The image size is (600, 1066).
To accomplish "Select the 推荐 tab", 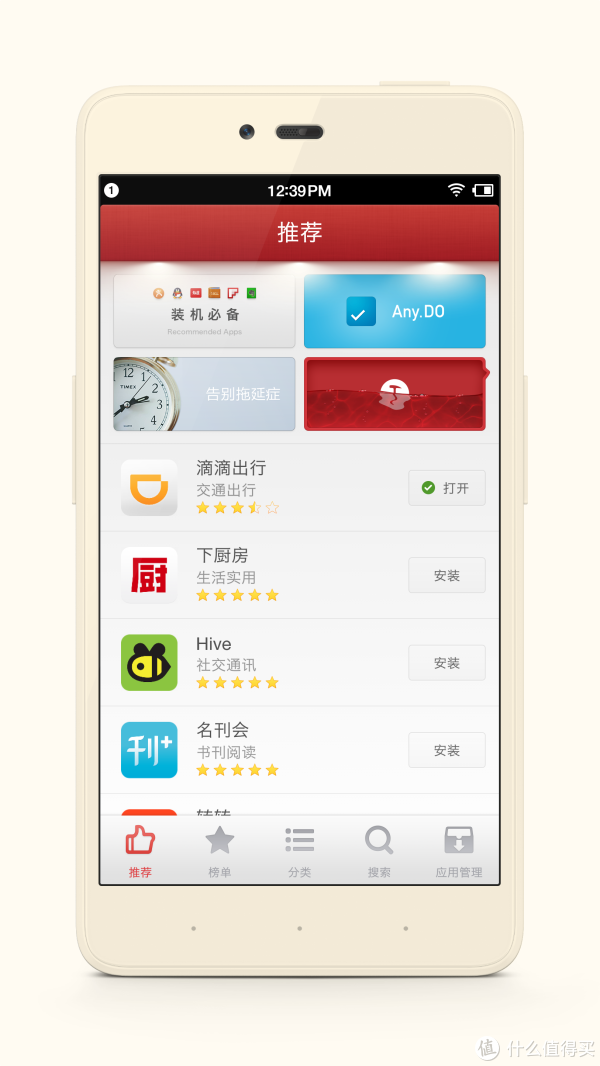I will pos(140,851).
